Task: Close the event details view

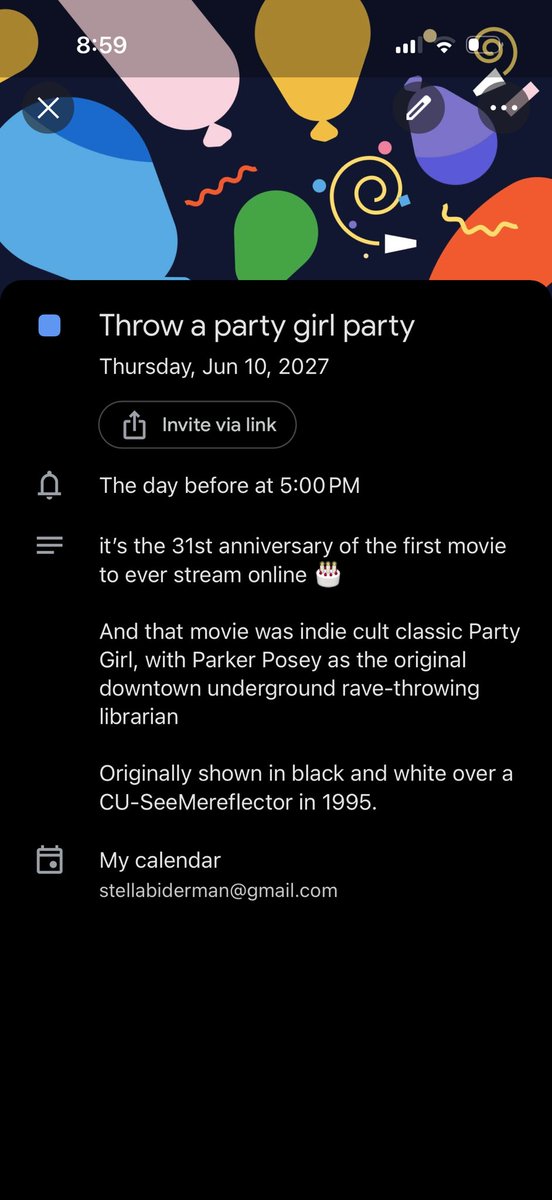Action: [48, 108]
